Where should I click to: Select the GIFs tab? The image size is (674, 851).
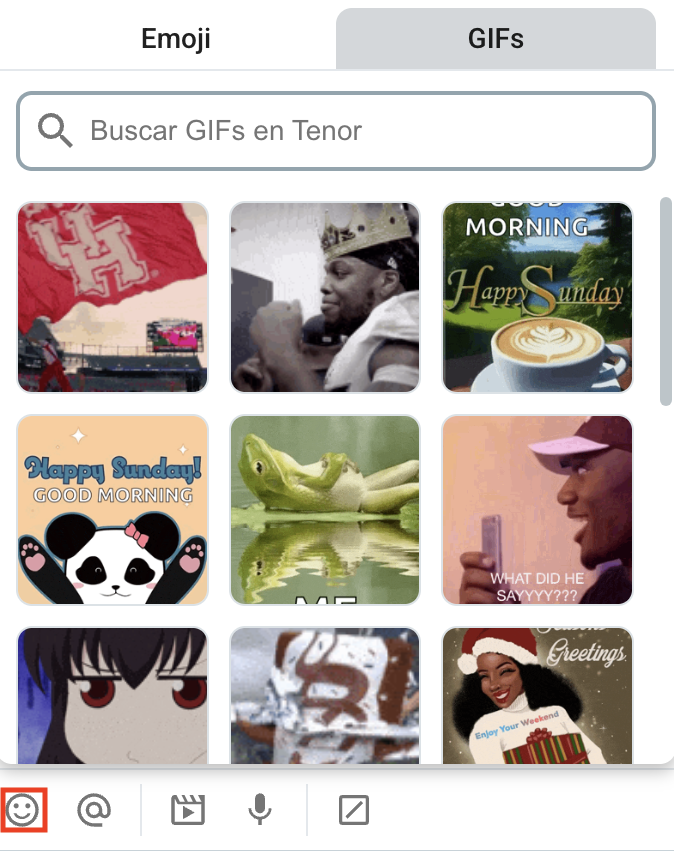click(x=496, y=39)
